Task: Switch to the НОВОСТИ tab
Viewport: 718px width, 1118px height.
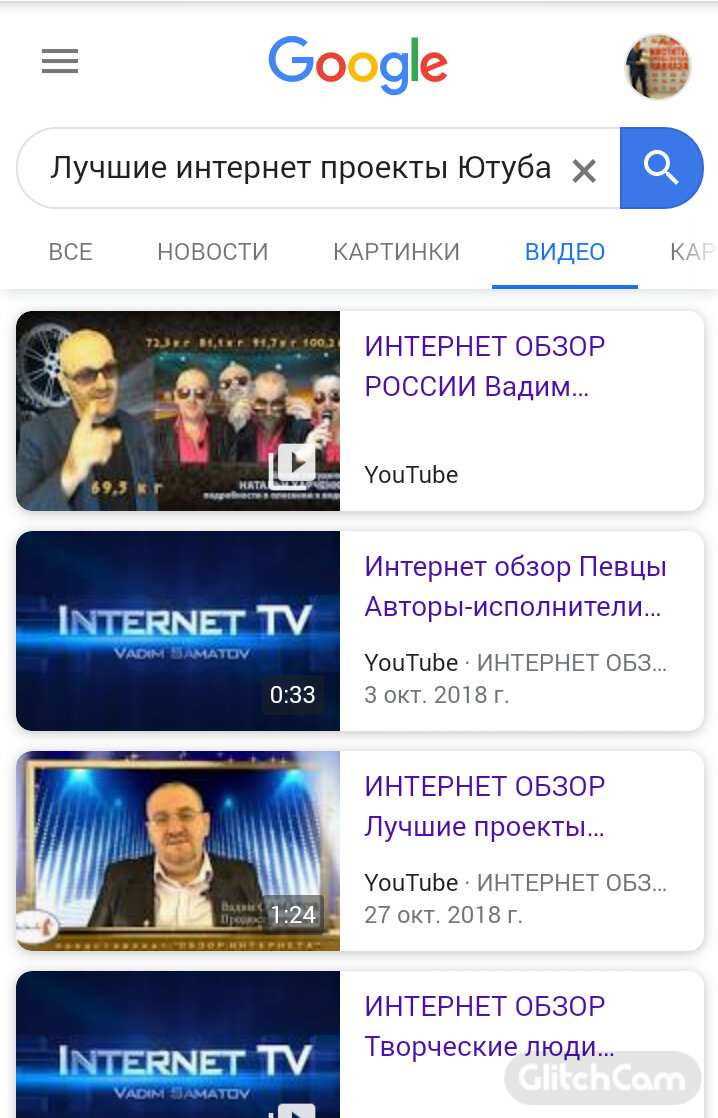Action: pos(213,252)
